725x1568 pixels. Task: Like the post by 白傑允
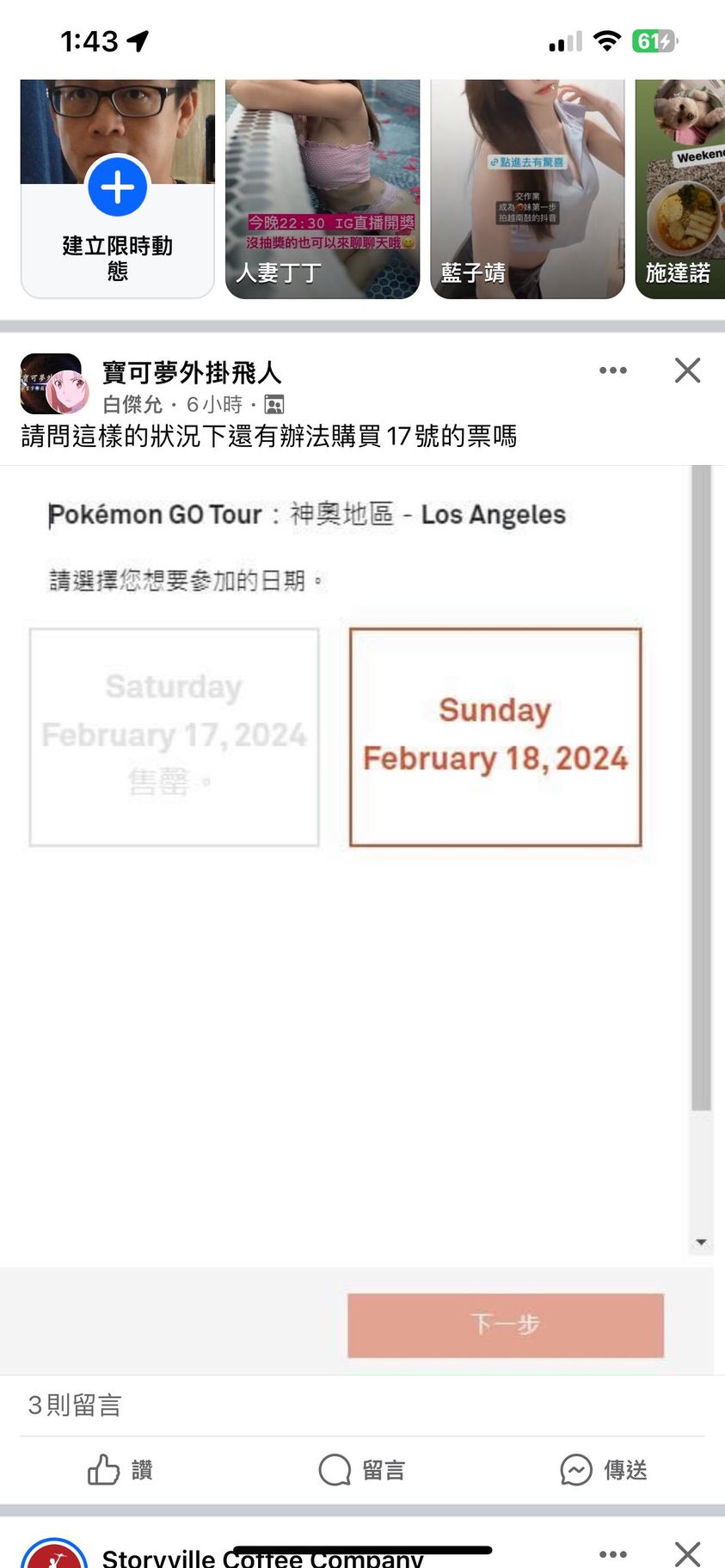coord(120,1470)
